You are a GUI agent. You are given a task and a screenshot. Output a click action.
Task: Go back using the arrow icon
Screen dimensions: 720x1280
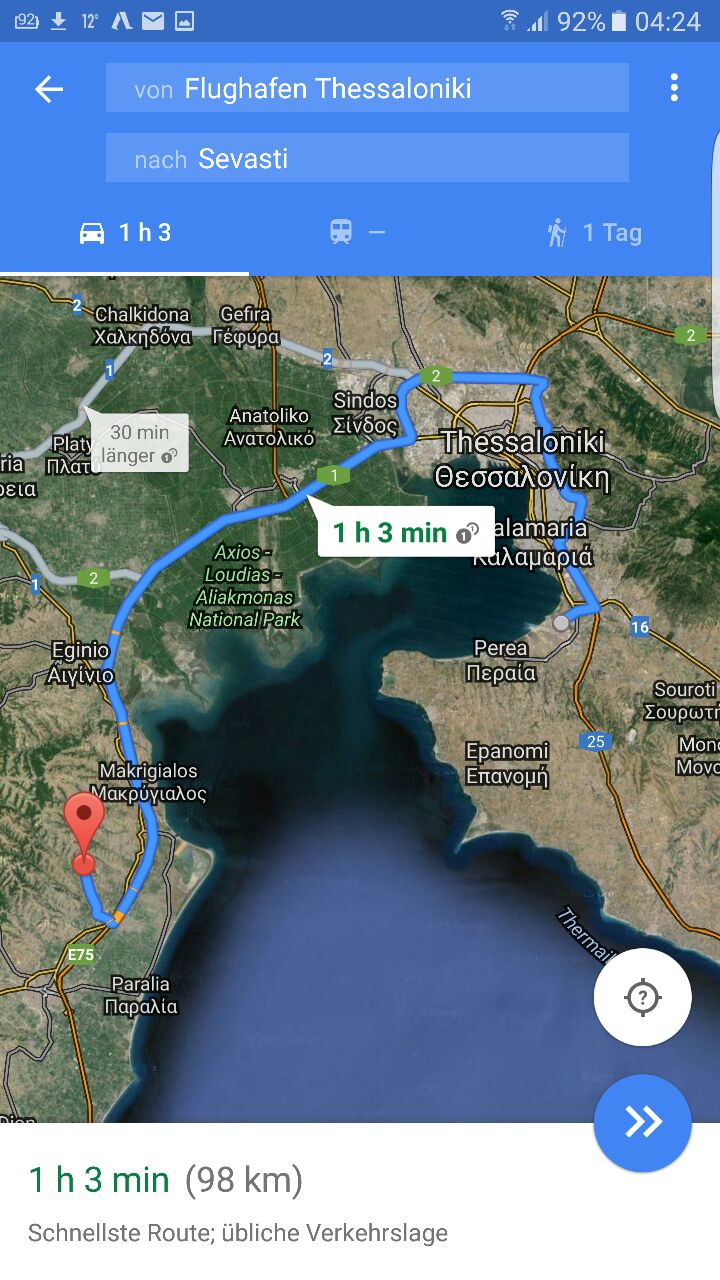(49, 89)
